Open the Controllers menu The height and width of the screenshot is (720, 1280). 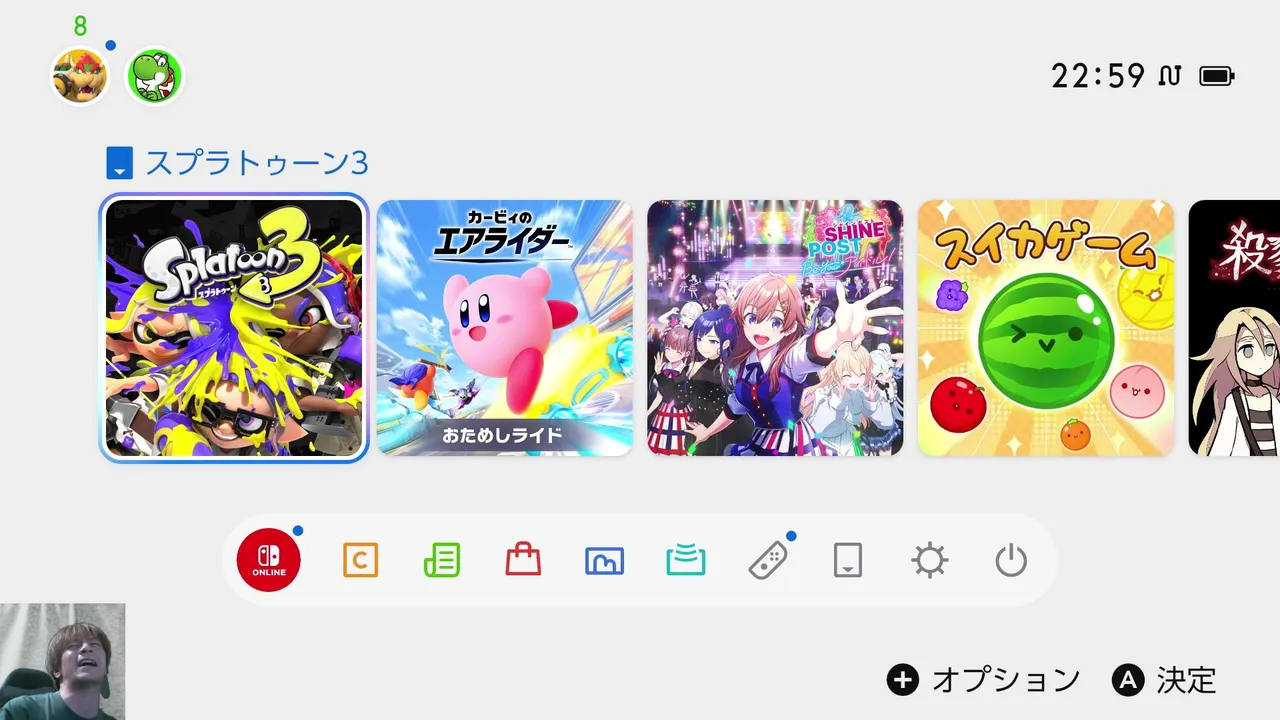click(767, 560)
